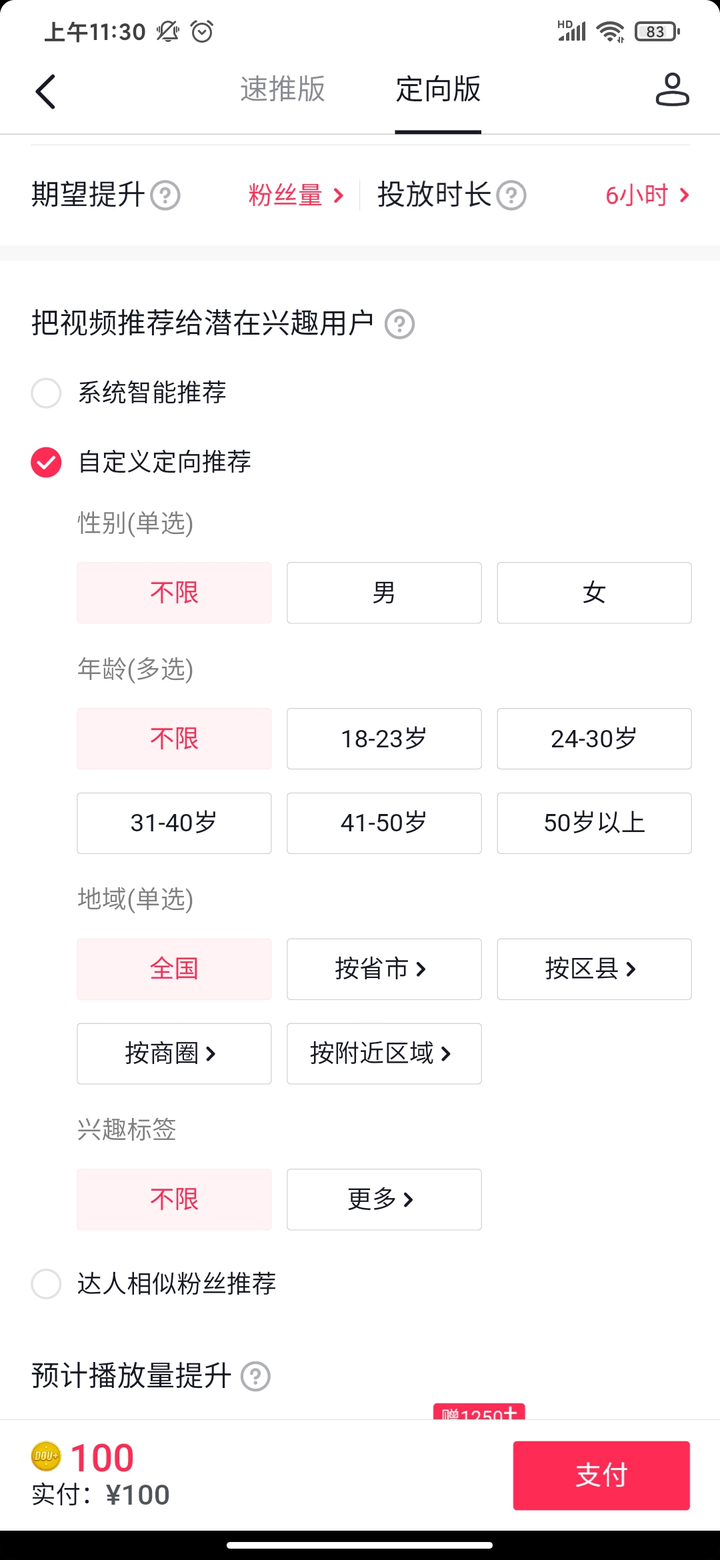This screenshot has height=1560, width=720.
Task: Open the 粉丝量 goal selector
Action: tap(296, 195)
